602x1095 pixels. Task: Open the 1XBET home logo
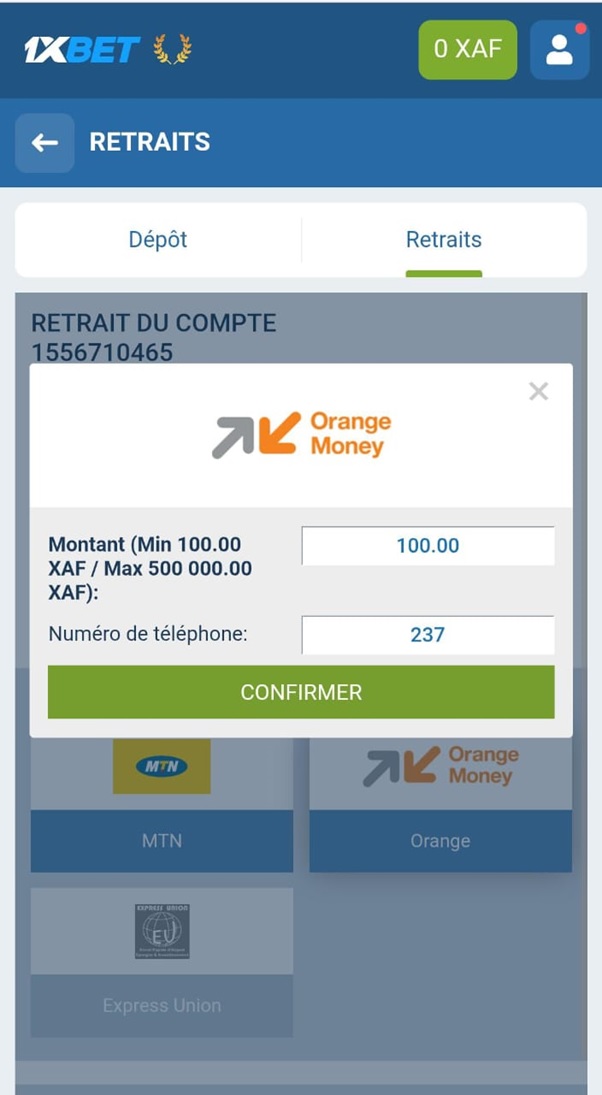(82, 49)
